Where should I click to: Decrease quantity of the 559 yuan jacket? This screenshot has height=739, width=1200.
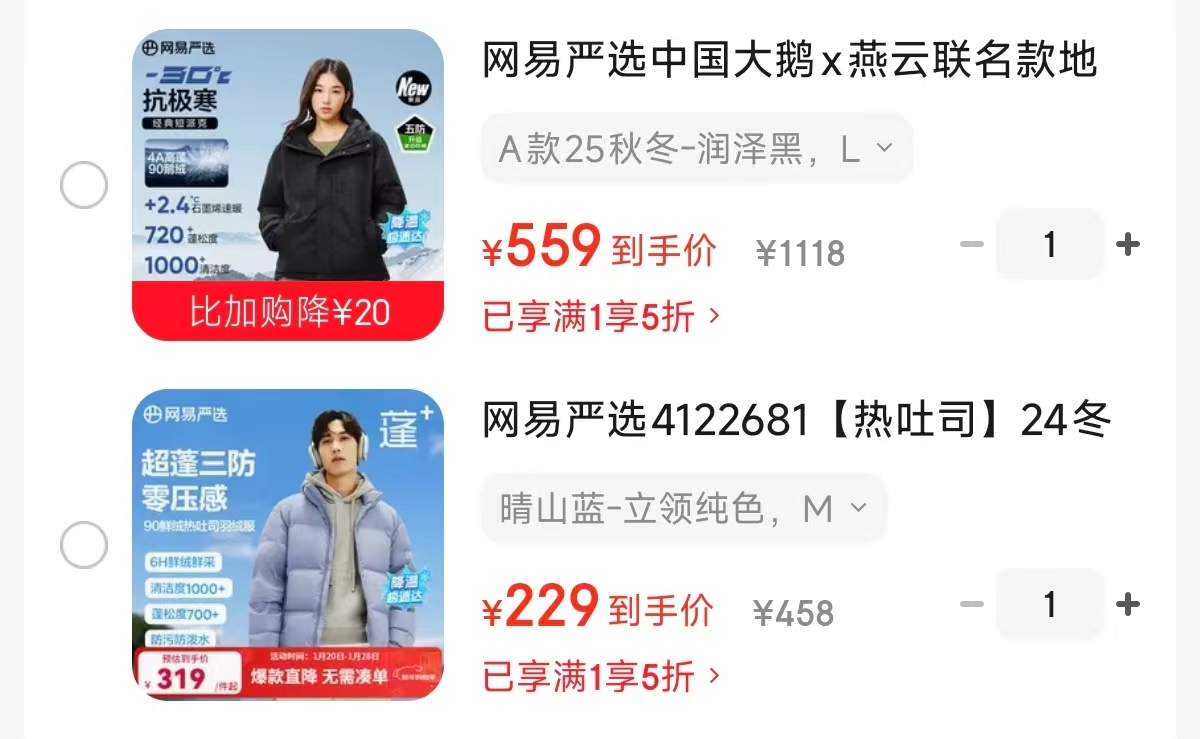971,245
